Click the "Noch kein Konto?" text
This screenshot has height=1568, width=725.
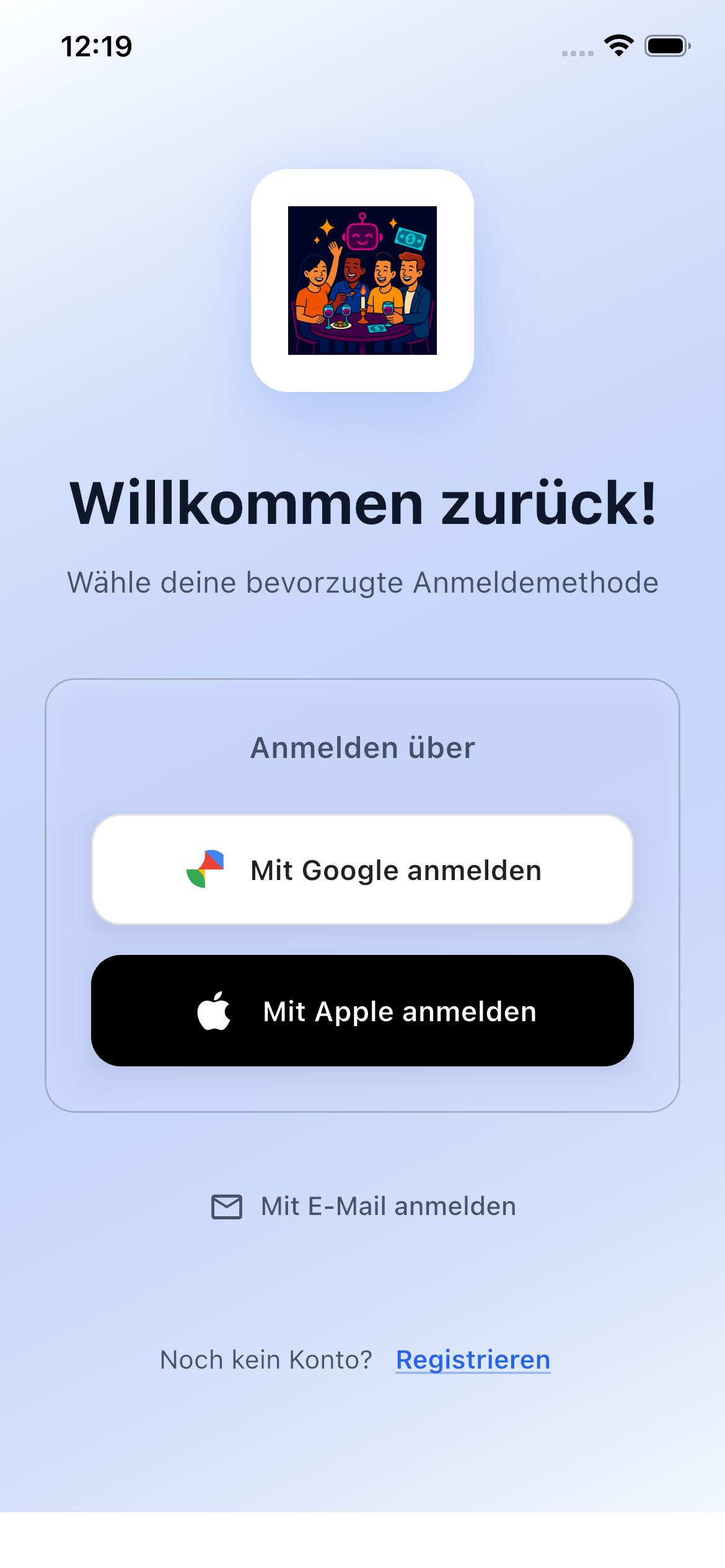pos(265,1360)
